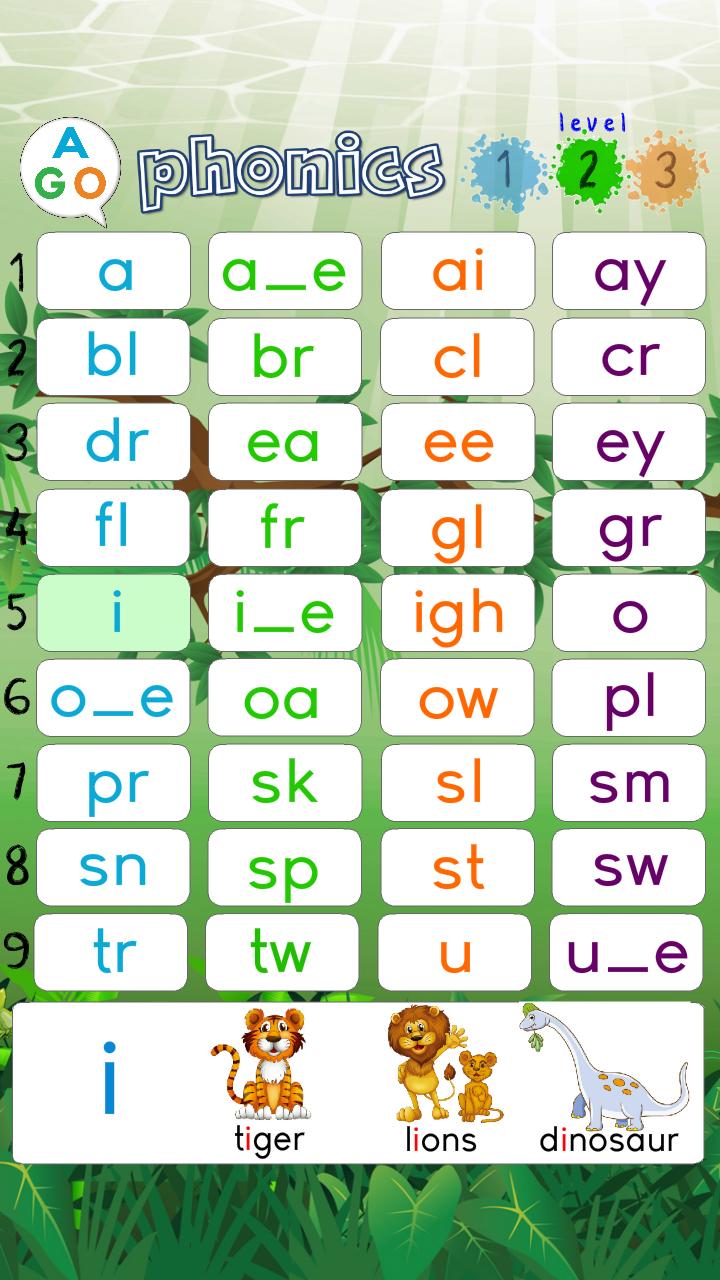Choose the 'ai' sound tile

457,271
